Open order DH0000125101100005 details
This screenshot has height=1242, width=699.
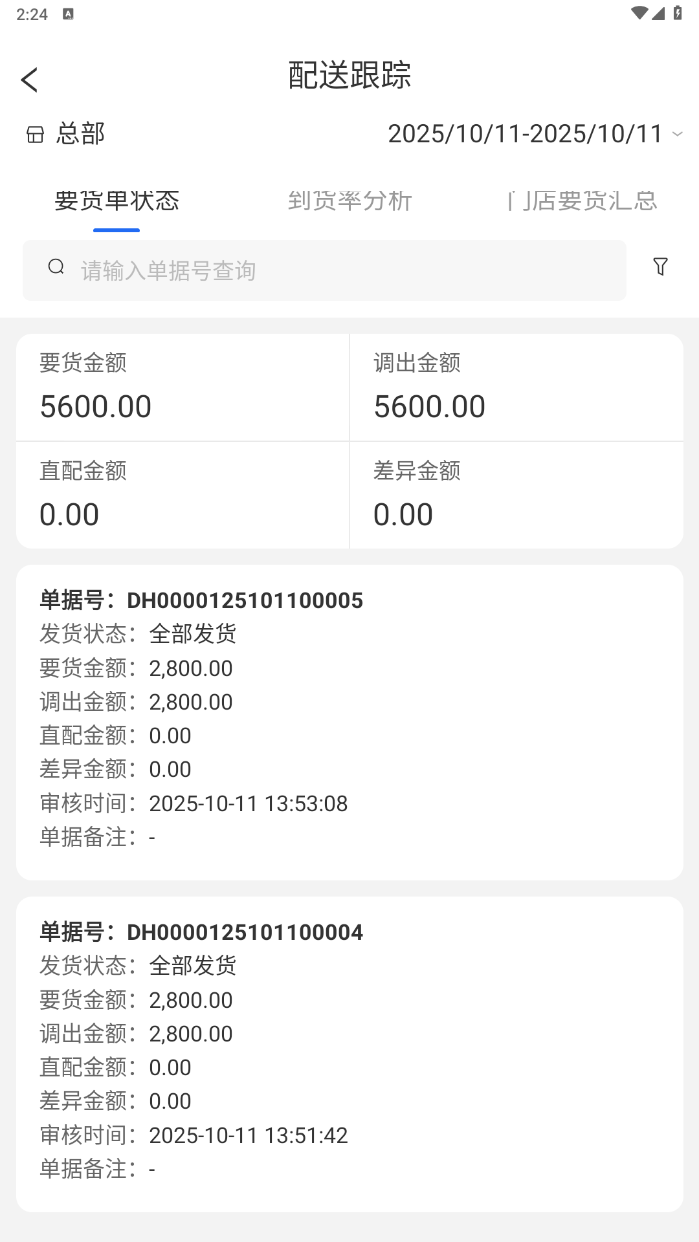(x=349, y=720)
